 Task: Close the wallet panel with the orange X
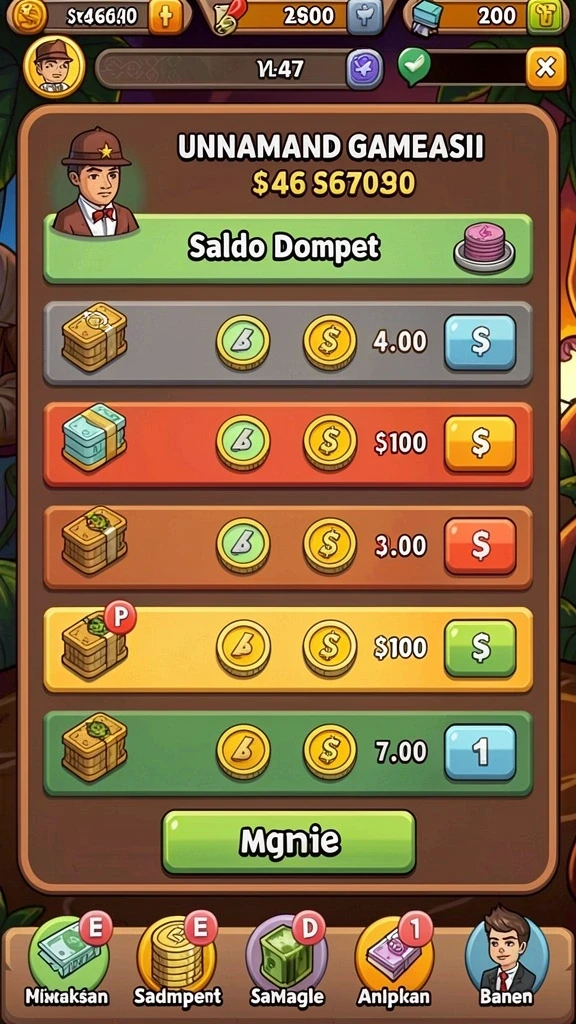[x=545, y=68]
